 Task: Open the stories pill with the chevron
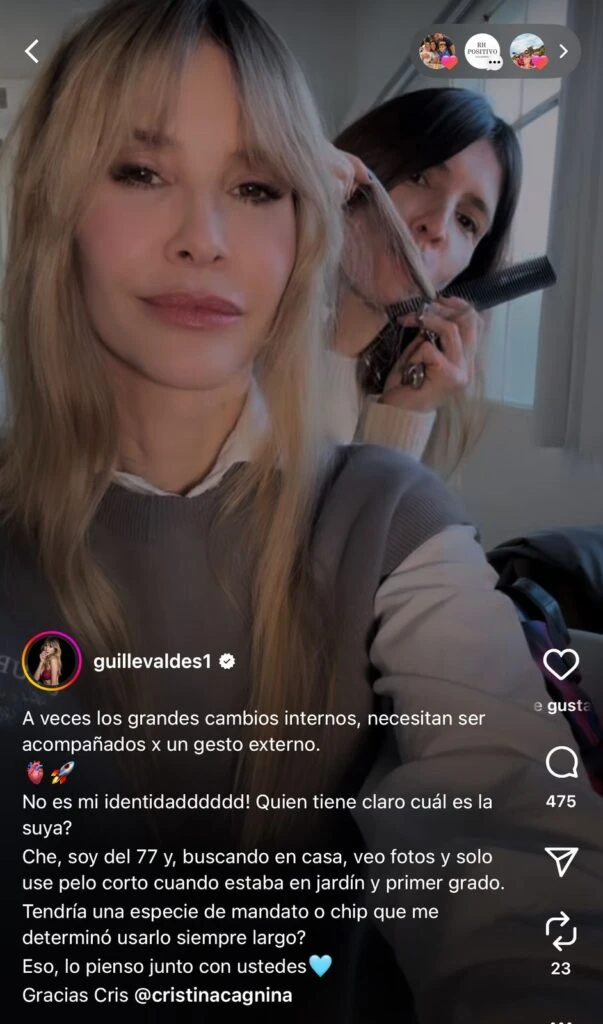(563, 51)
